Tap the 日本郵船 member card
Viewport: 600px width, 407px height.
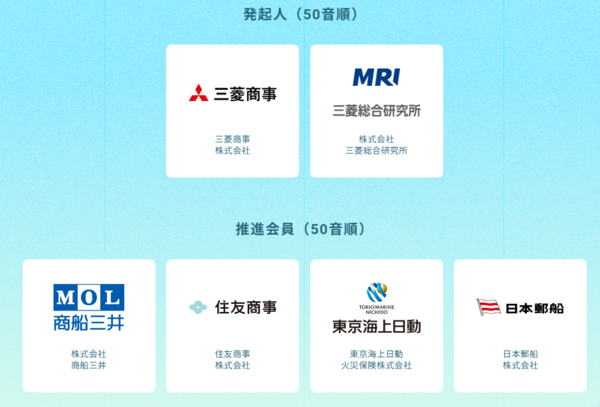pyautogui.click(x=520, y=325)
